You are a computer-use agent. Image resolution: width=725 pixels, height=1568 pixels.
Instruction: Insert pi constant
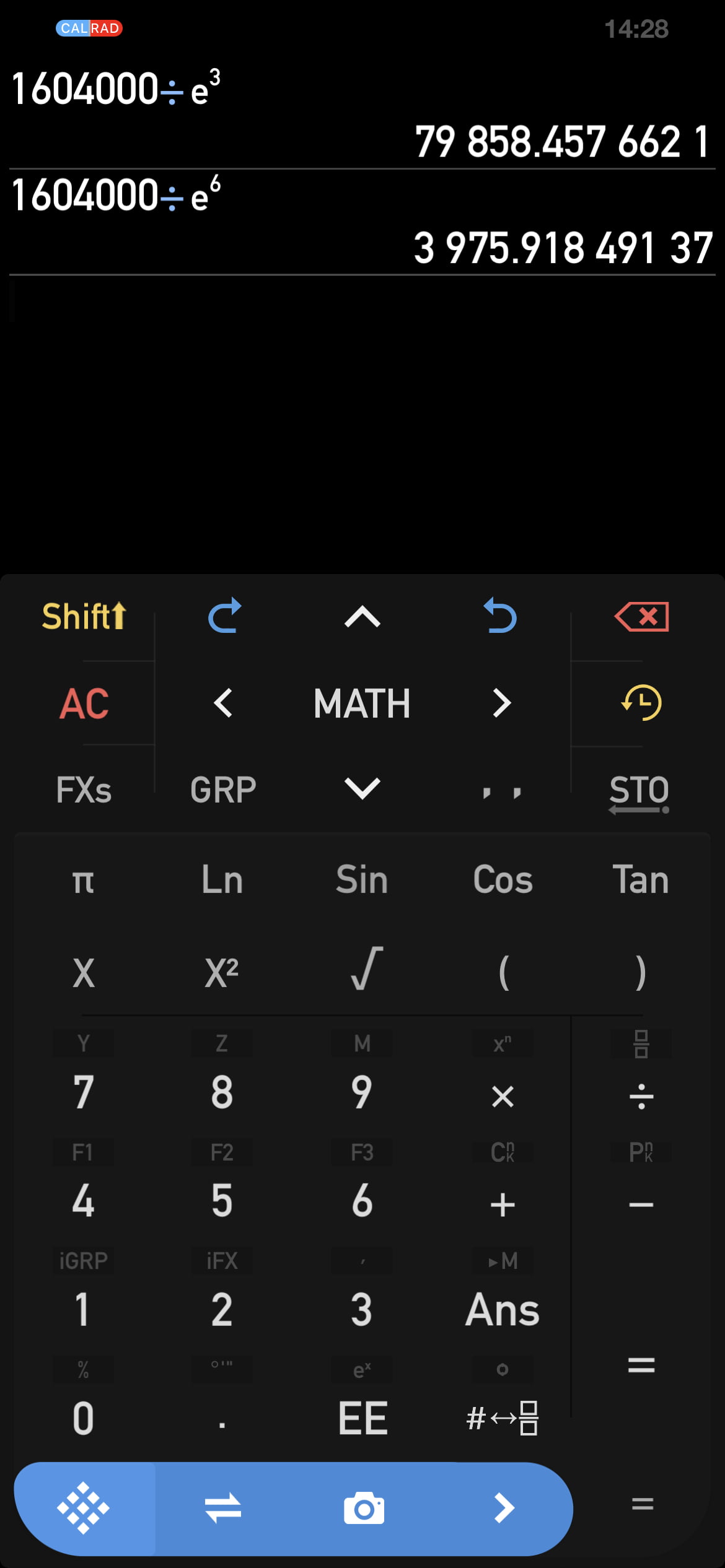coord(83,881)
